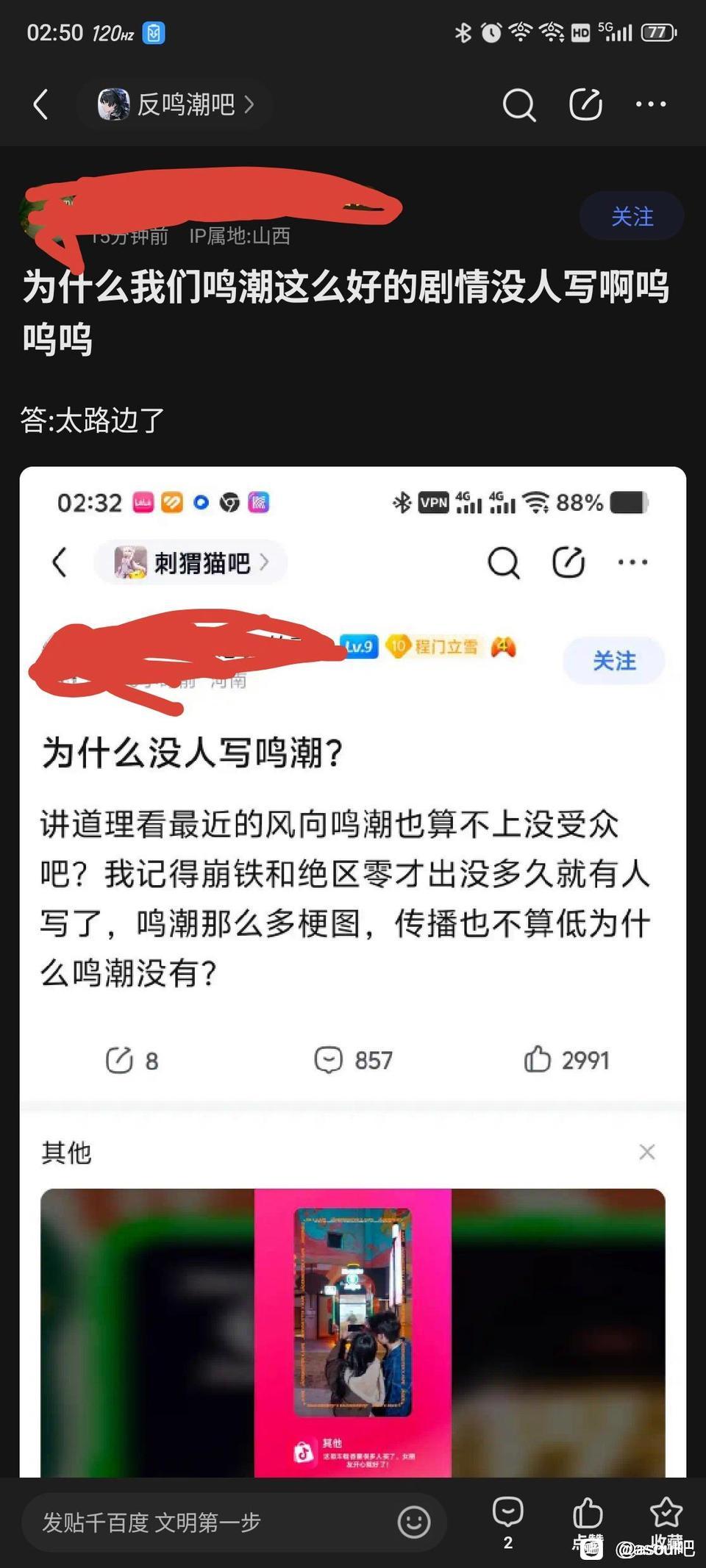Viewport: 706px width, 1568px height.
Task: Follow the post author with 关注
Action: click(632, 216)
